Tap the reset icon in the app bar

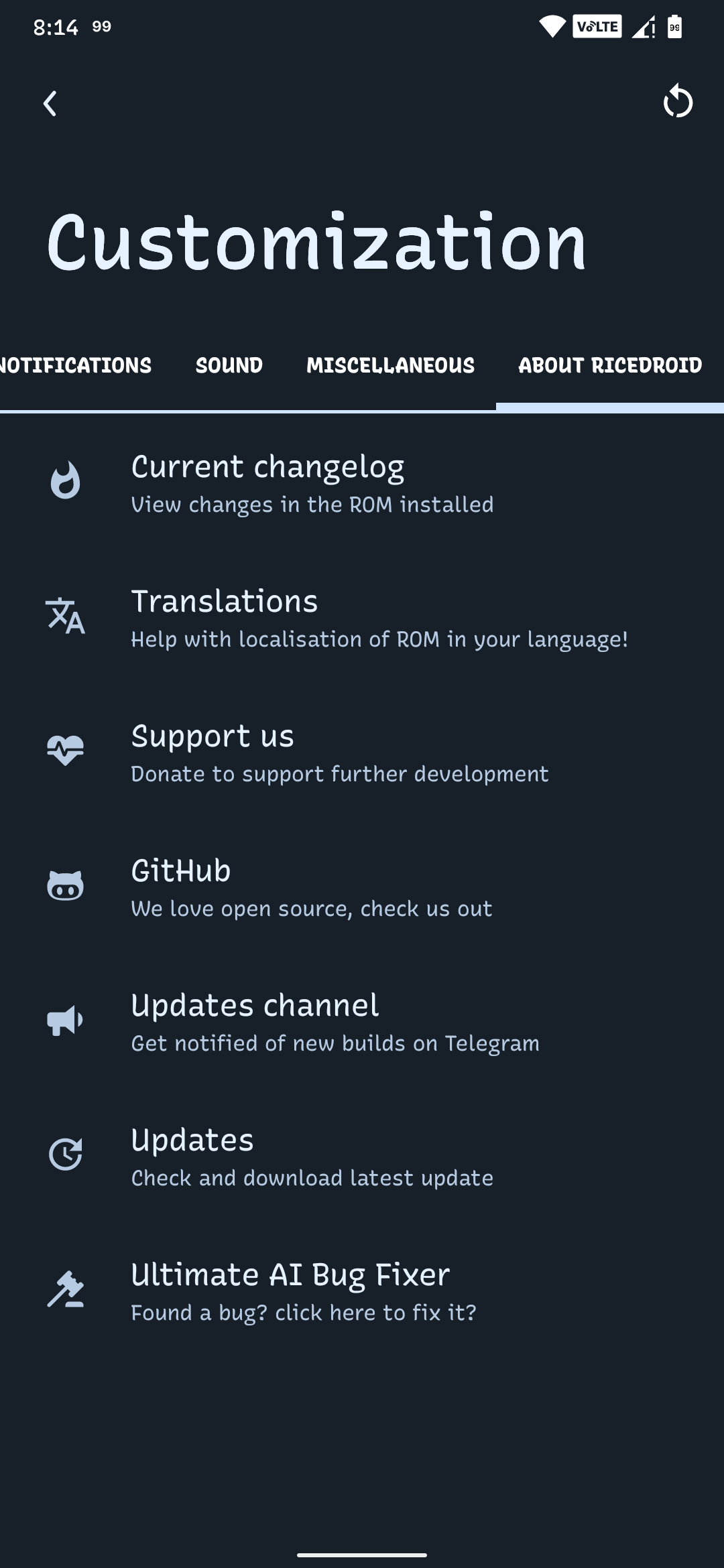(677, 103)
